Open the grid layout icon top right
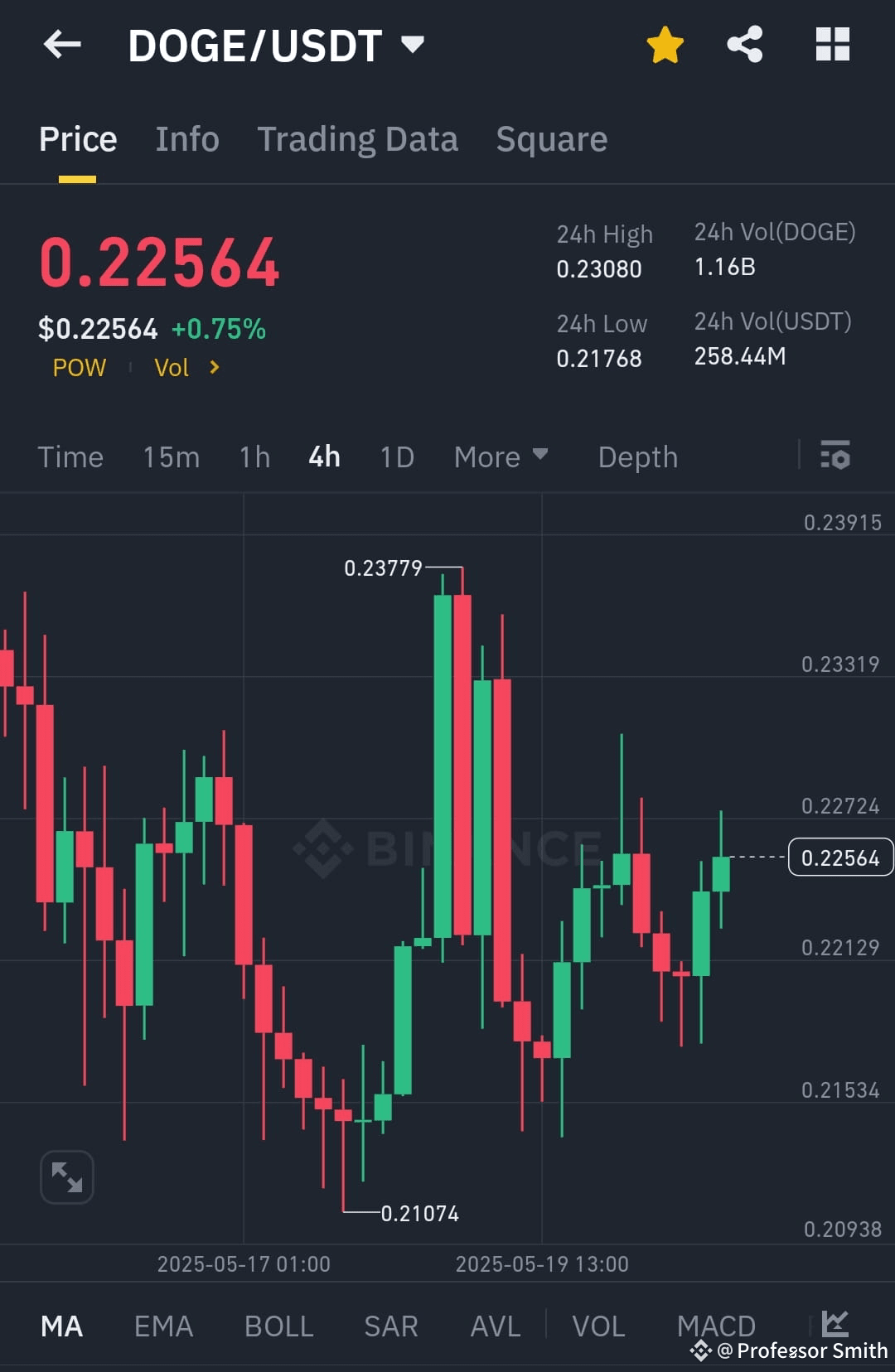Viewport: 895px width, 1372px height. coord(832,45)
